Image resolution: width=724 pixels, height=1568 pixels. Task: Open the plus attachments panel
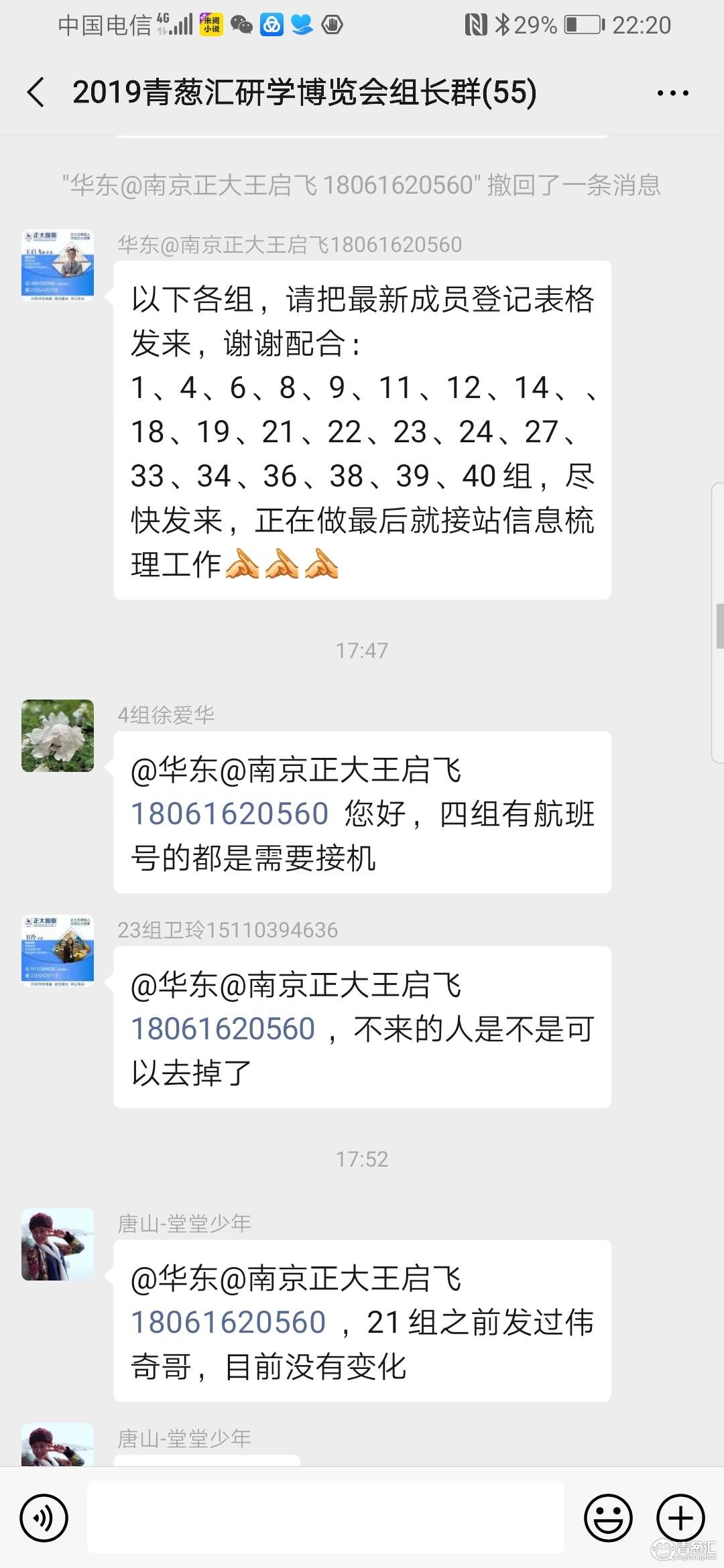(680, 1518)
